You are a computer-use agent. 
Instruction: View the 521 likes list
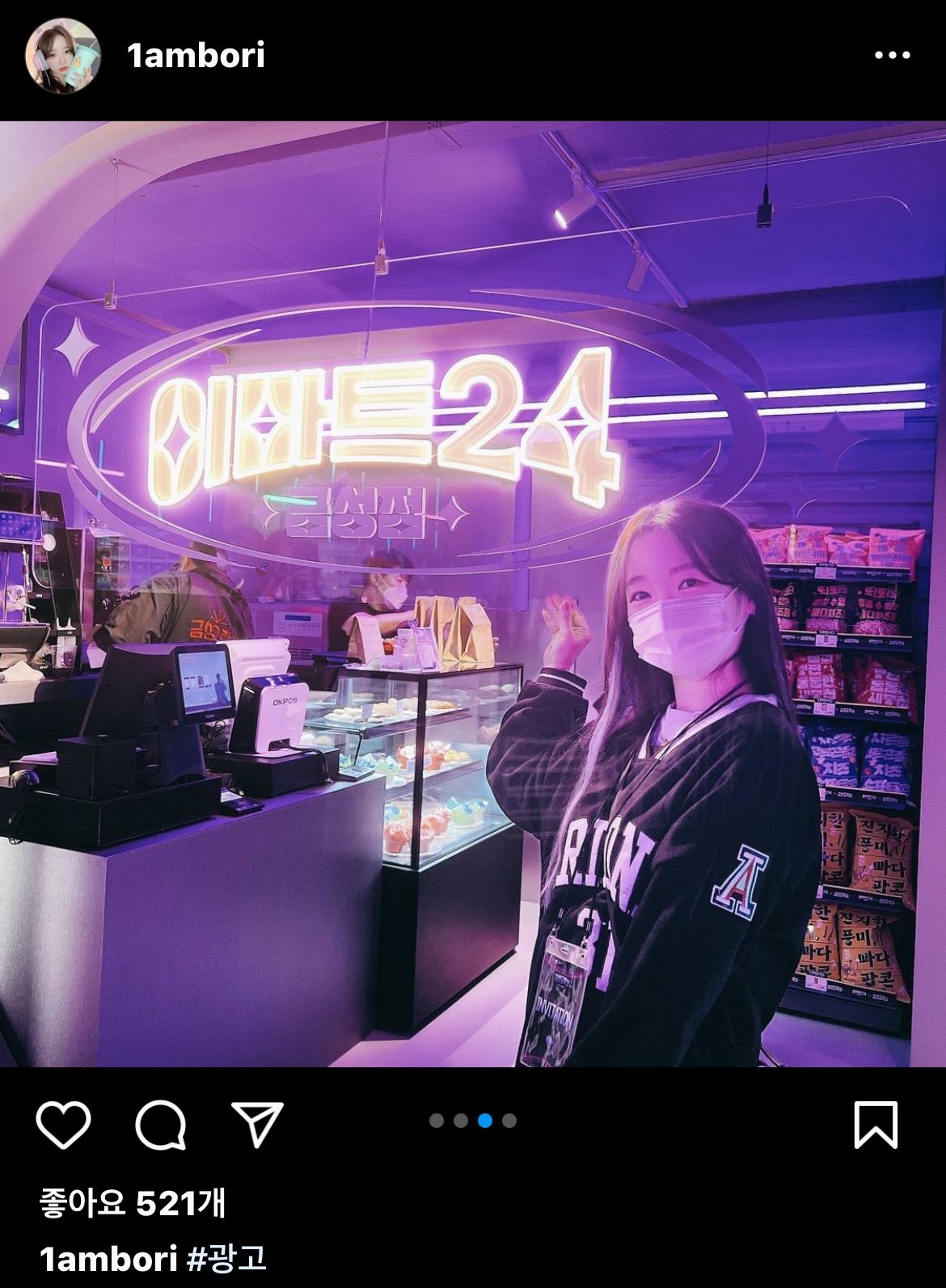133,1204
